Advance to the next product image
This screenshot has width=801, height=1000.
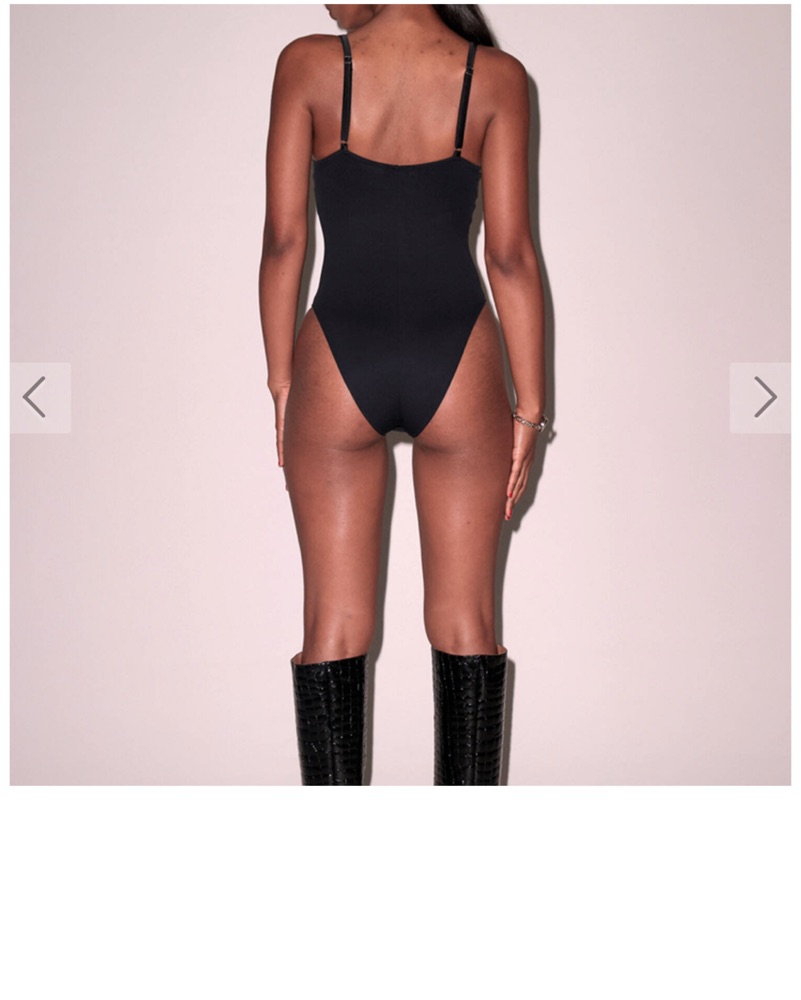point(762,397)
